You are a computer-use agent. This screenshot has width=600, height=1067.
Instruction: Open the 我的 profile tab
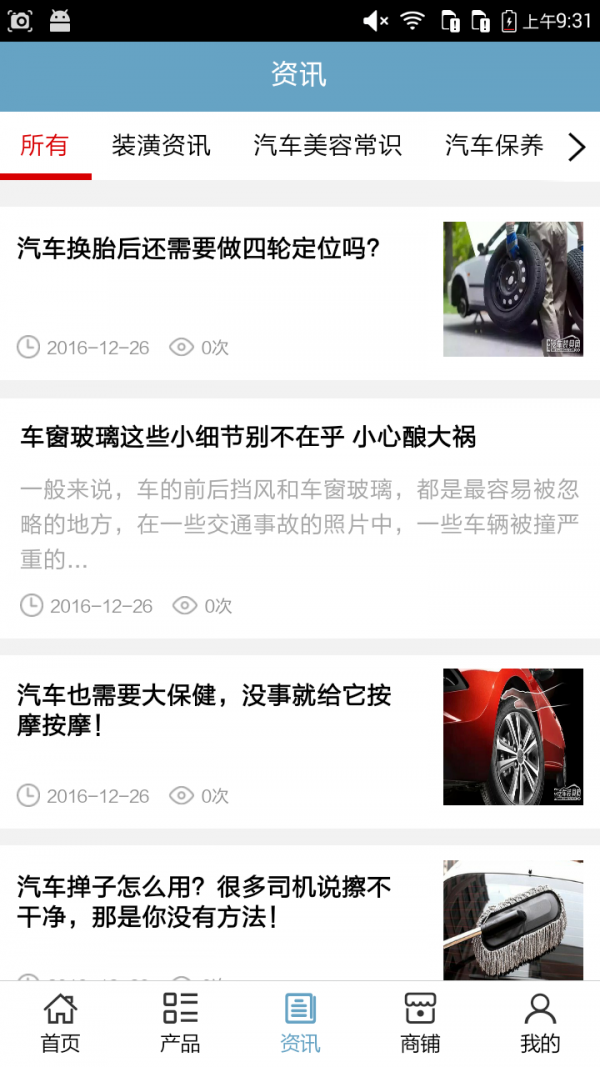tap(540, 1023)
